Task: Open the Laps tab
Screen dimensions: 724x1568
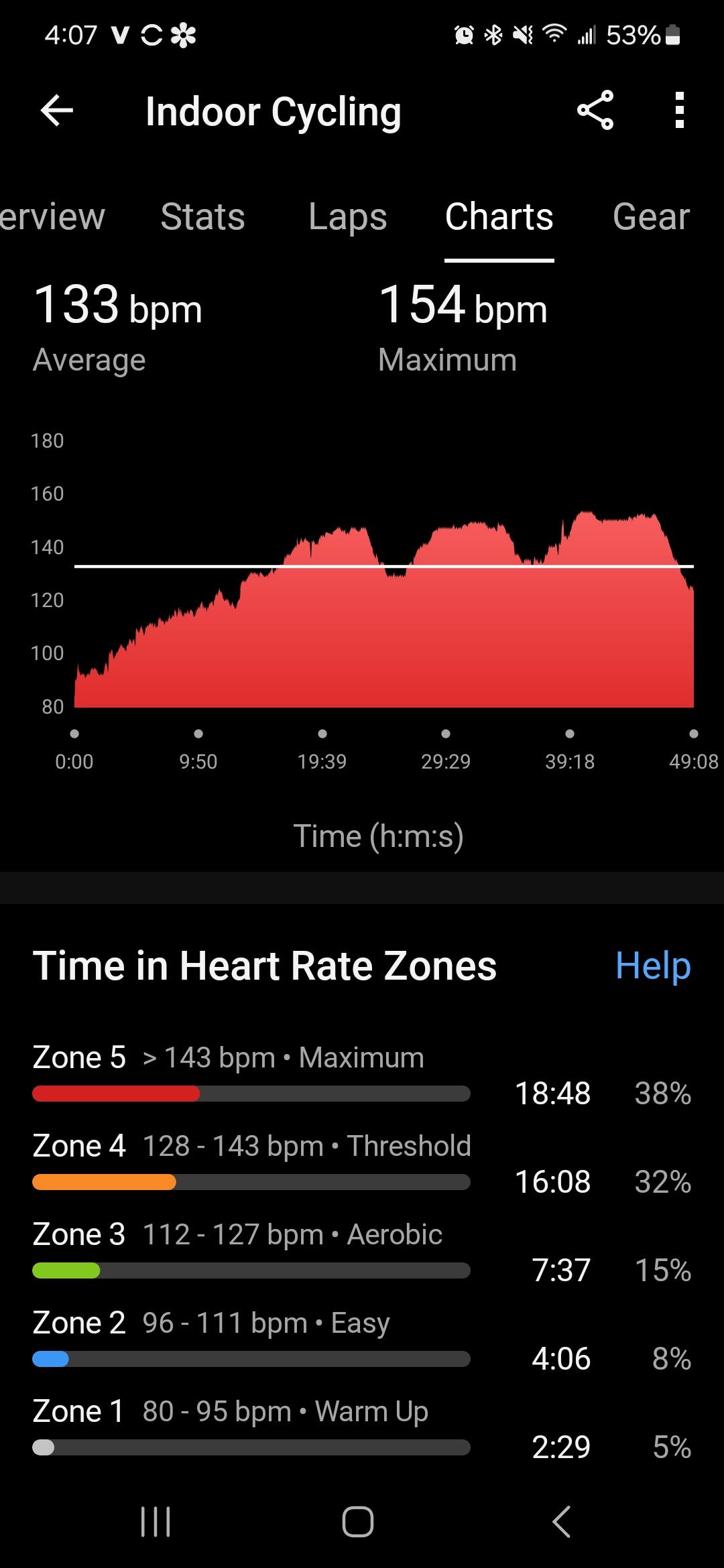Action: point(347,217)
